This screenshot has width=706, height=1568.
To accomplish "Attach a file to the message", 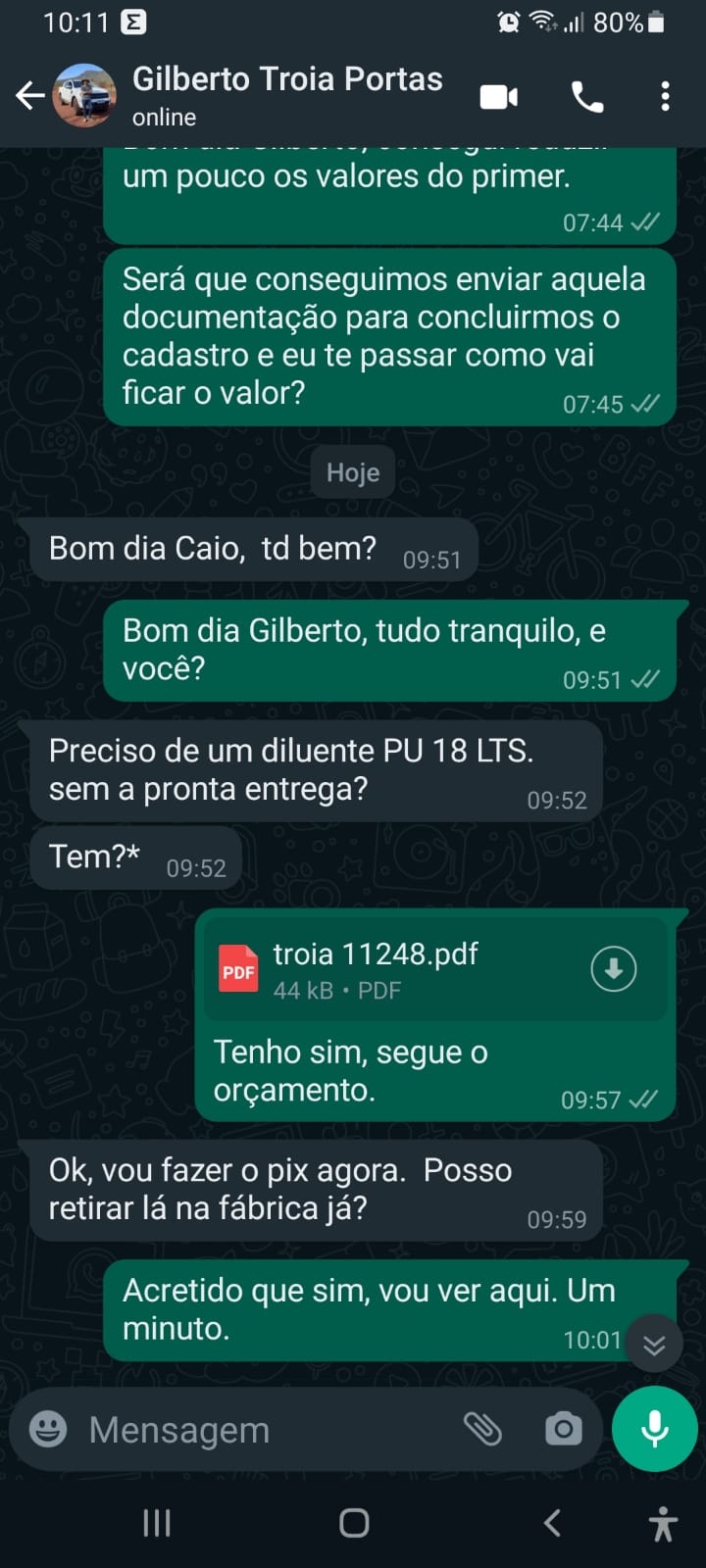I will pos(482,1430).
